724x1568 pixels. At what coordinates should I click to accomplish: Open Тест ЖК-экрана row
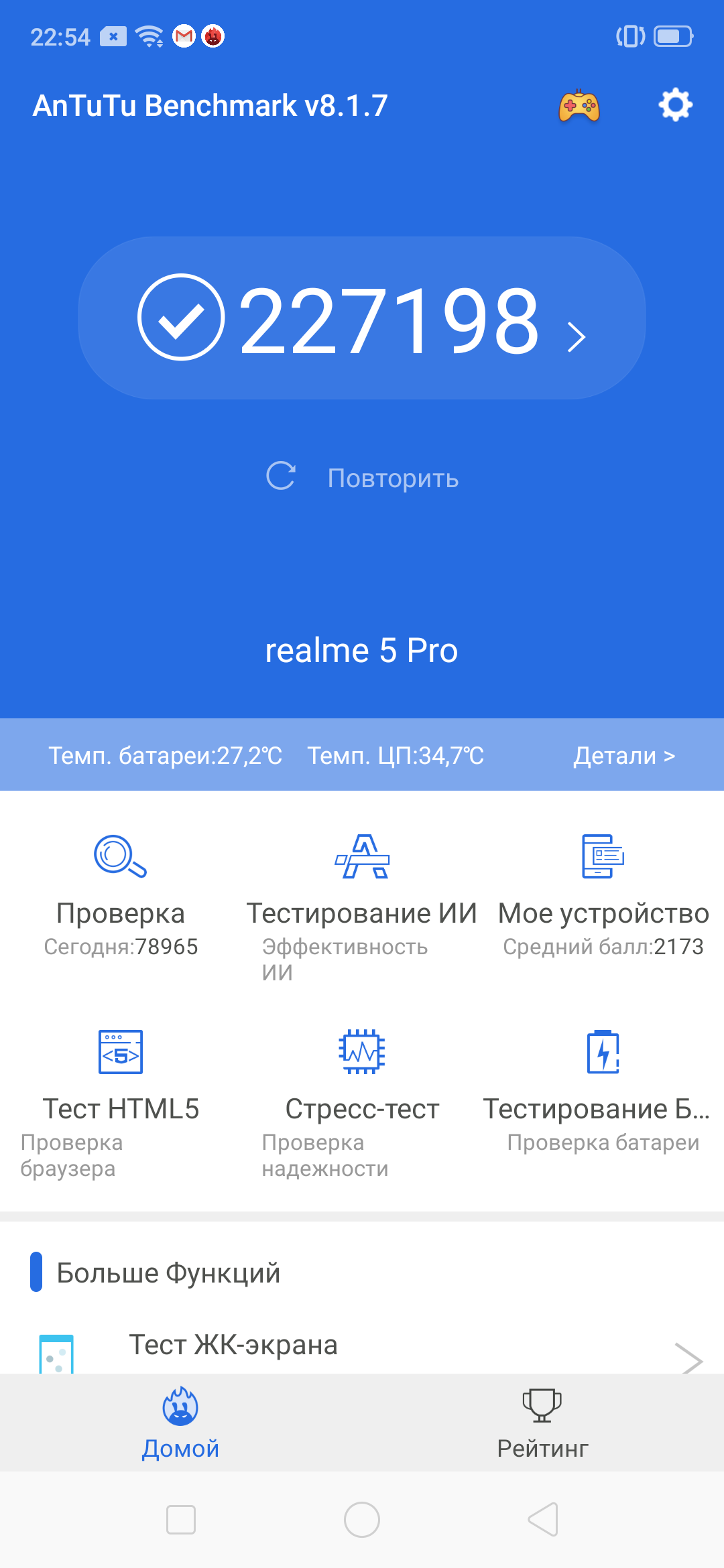point(362,1347)
